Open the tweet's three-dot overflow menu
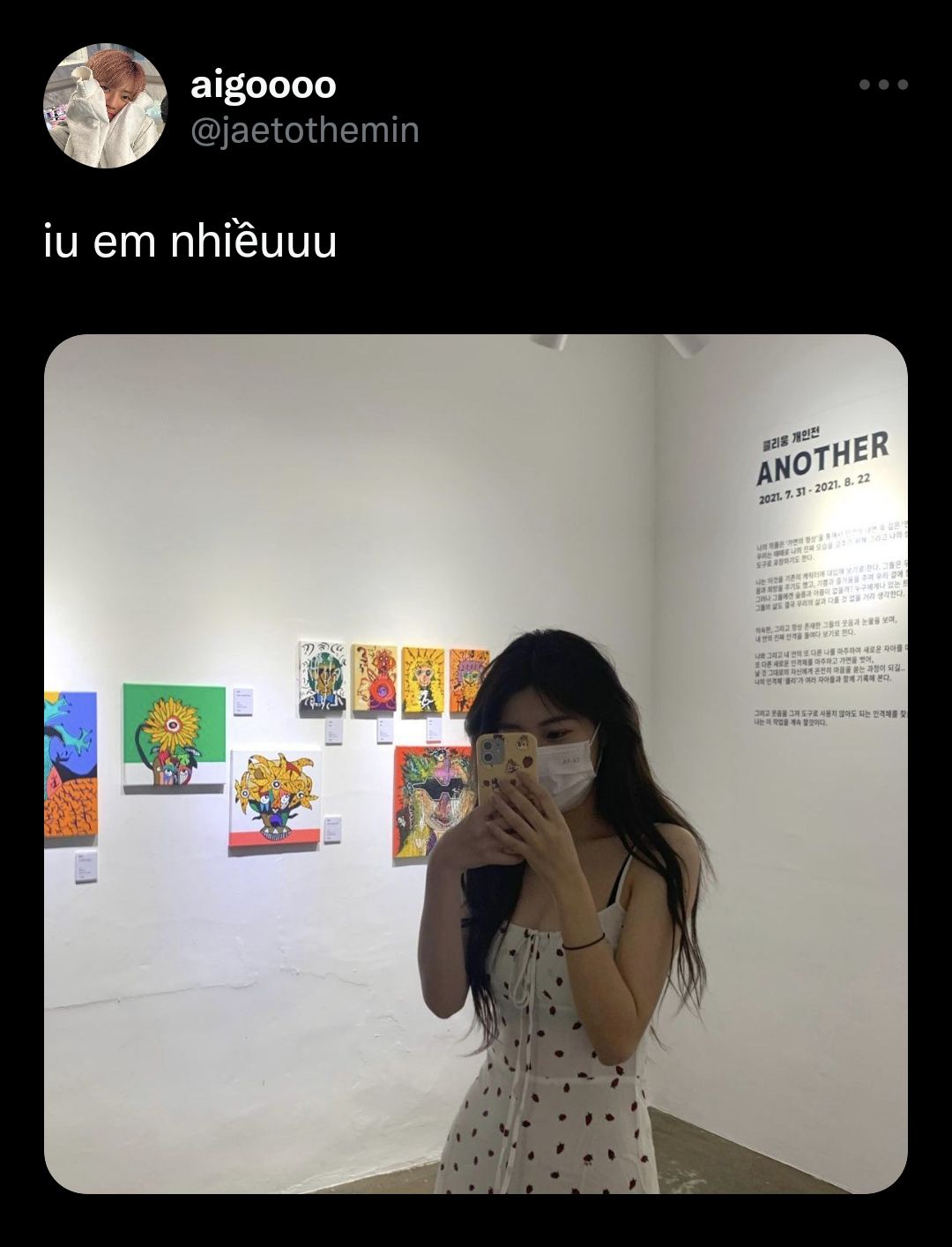952x1247 pixels. 883,85
